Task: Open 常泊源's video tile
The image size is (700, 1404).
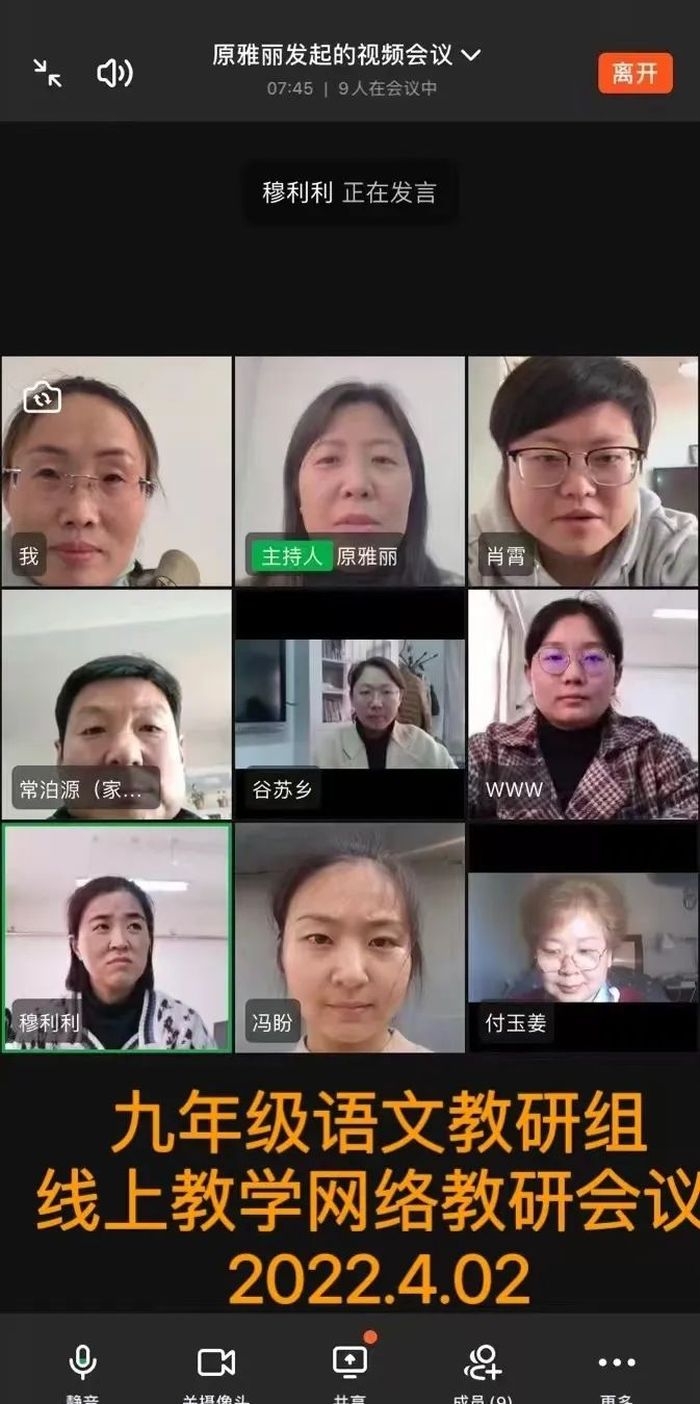Action: [x=116, y=704]
